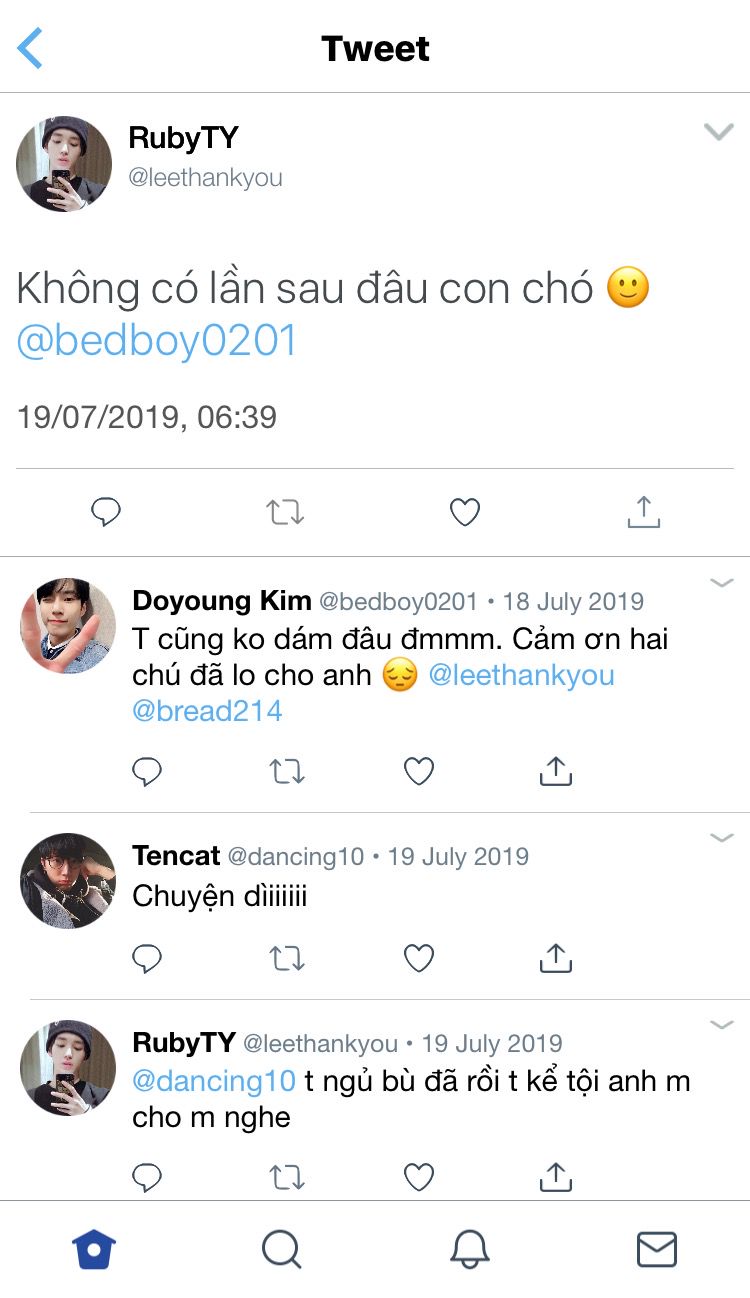The image size is (750, 1298).
Task: Retweet Doyoung Kim's reply
Action: point(287,771)
